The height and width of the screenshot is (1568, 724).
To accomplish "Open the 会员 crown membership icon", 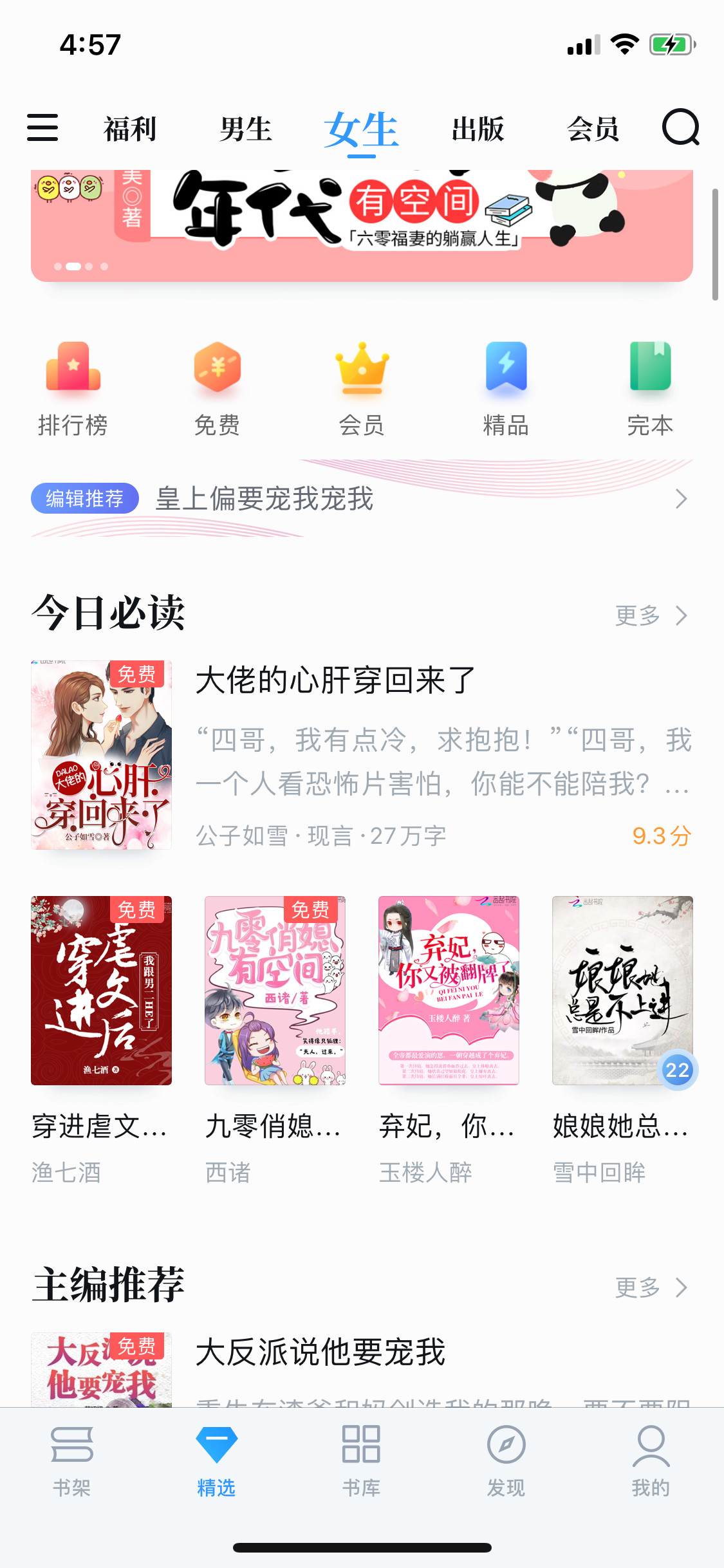I will (x=362, y=386).
